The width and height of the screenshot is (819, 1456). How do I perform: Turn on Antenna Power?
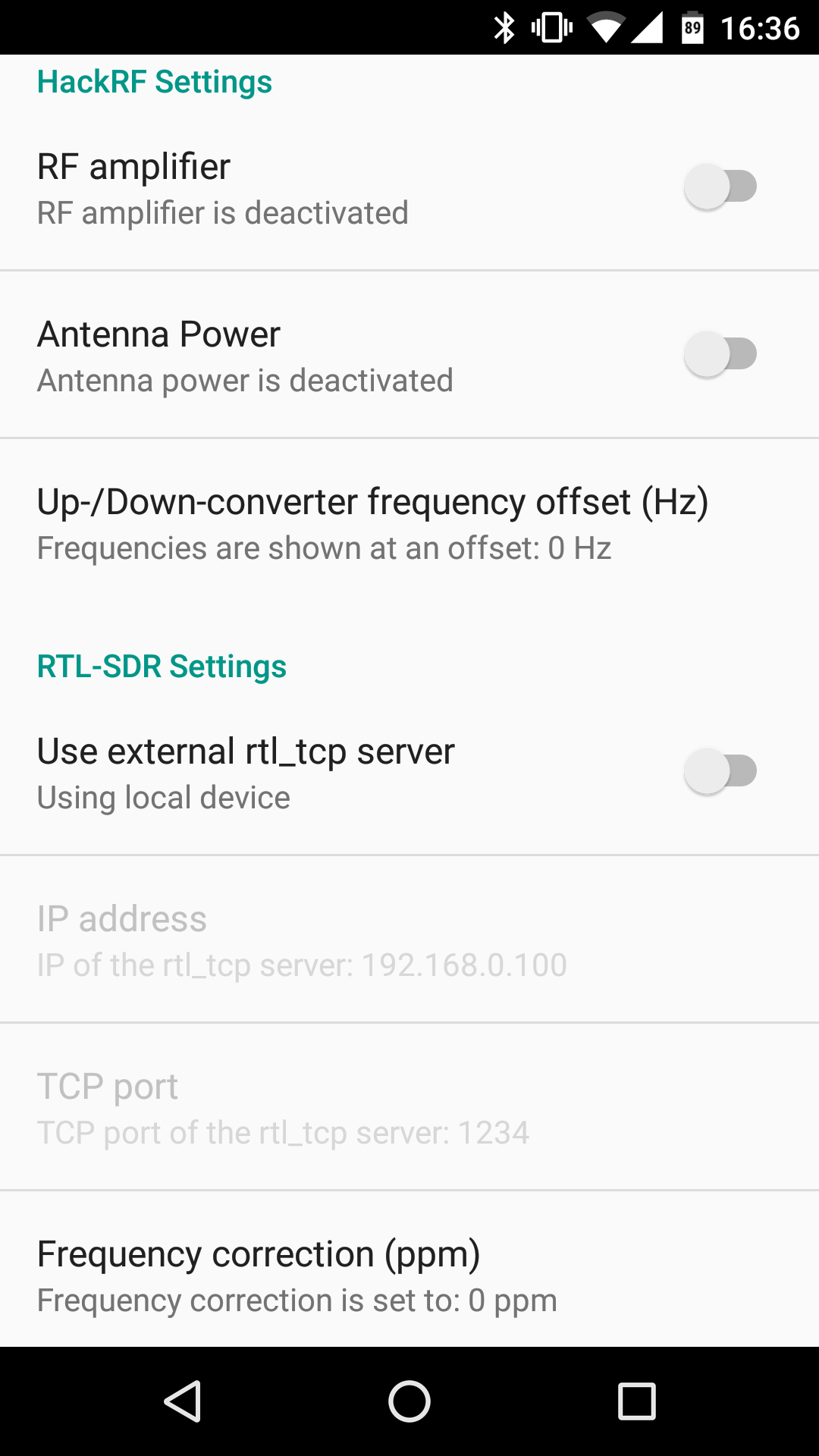tap(720, 354)
